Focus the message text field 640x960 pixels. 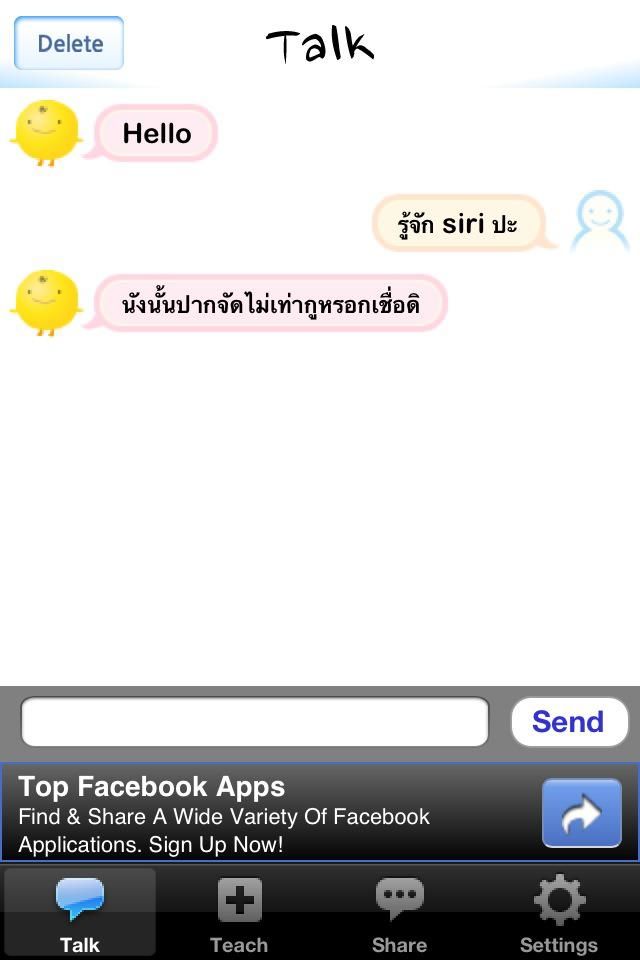point(254,722)
